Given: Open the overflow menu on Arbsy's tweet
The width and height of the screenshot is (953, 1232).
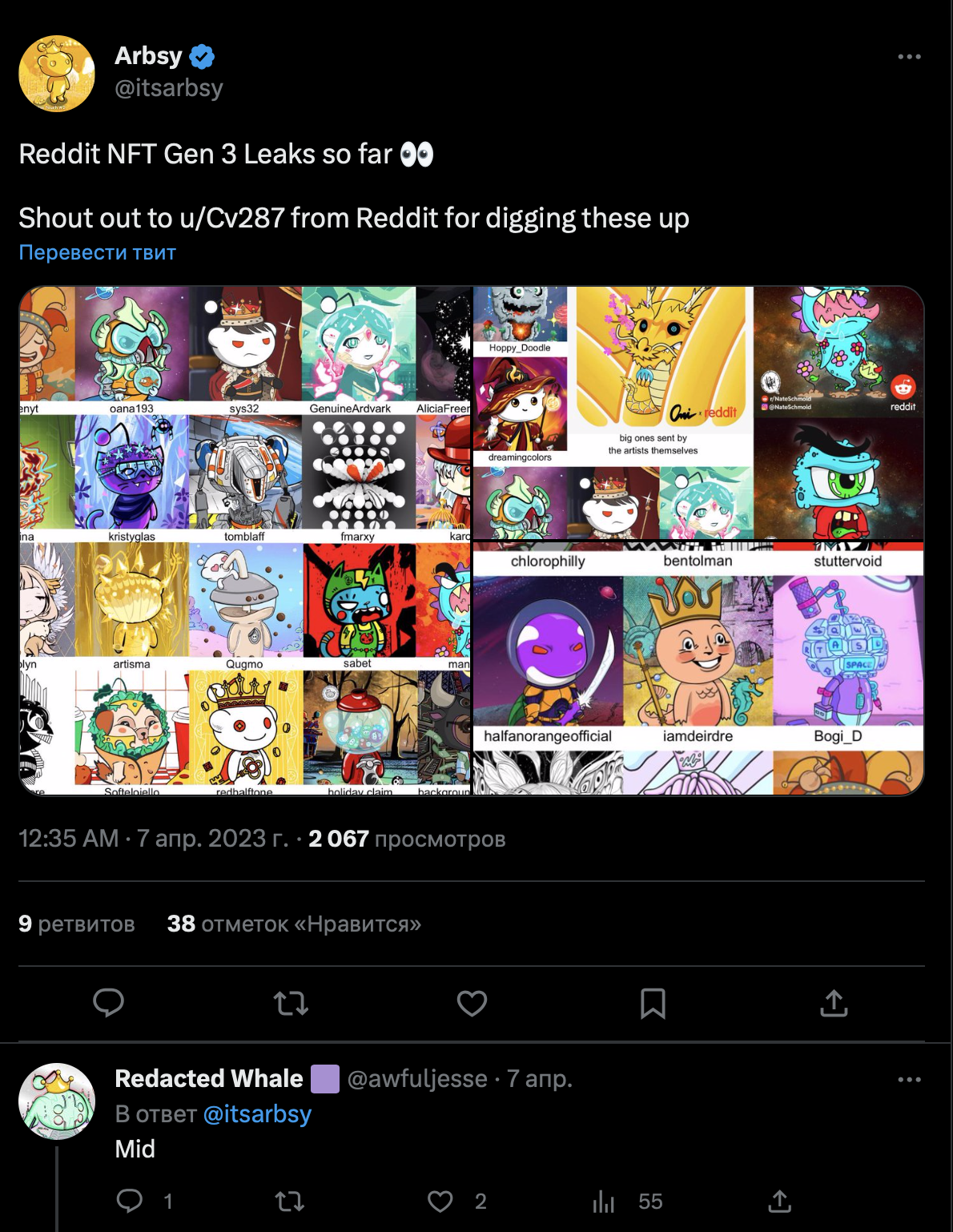Looking at the screenshot, I should [x=909, y=57].
